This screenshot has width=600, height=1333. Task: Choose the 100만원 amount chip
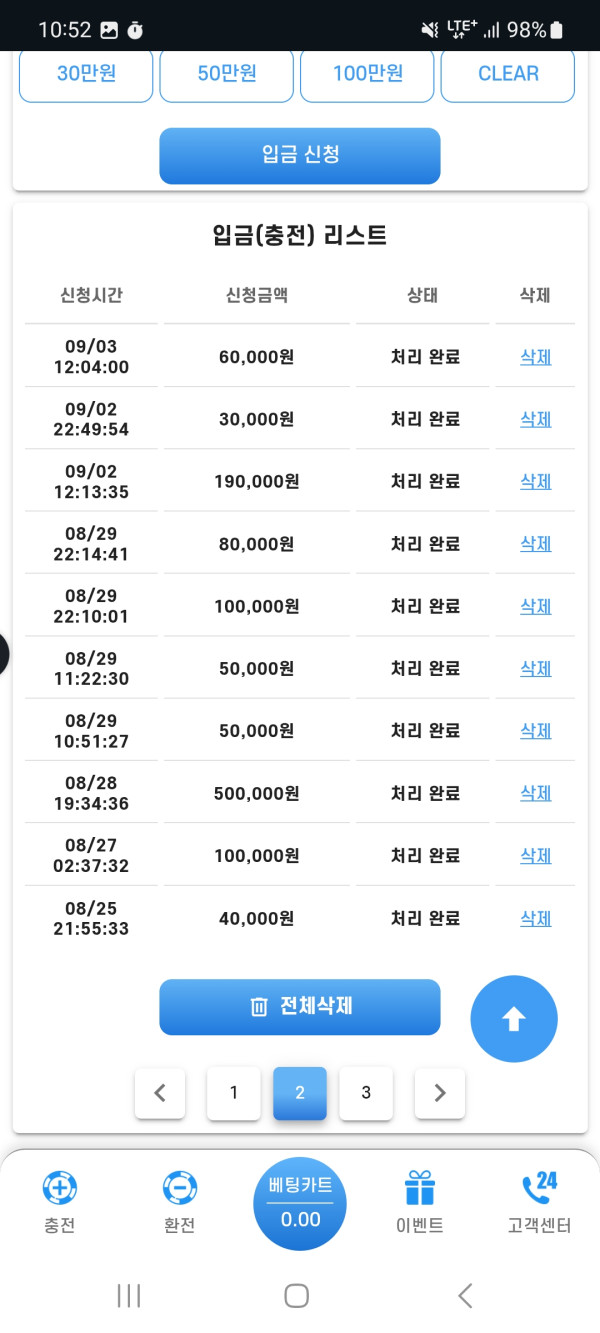point(367,74)
